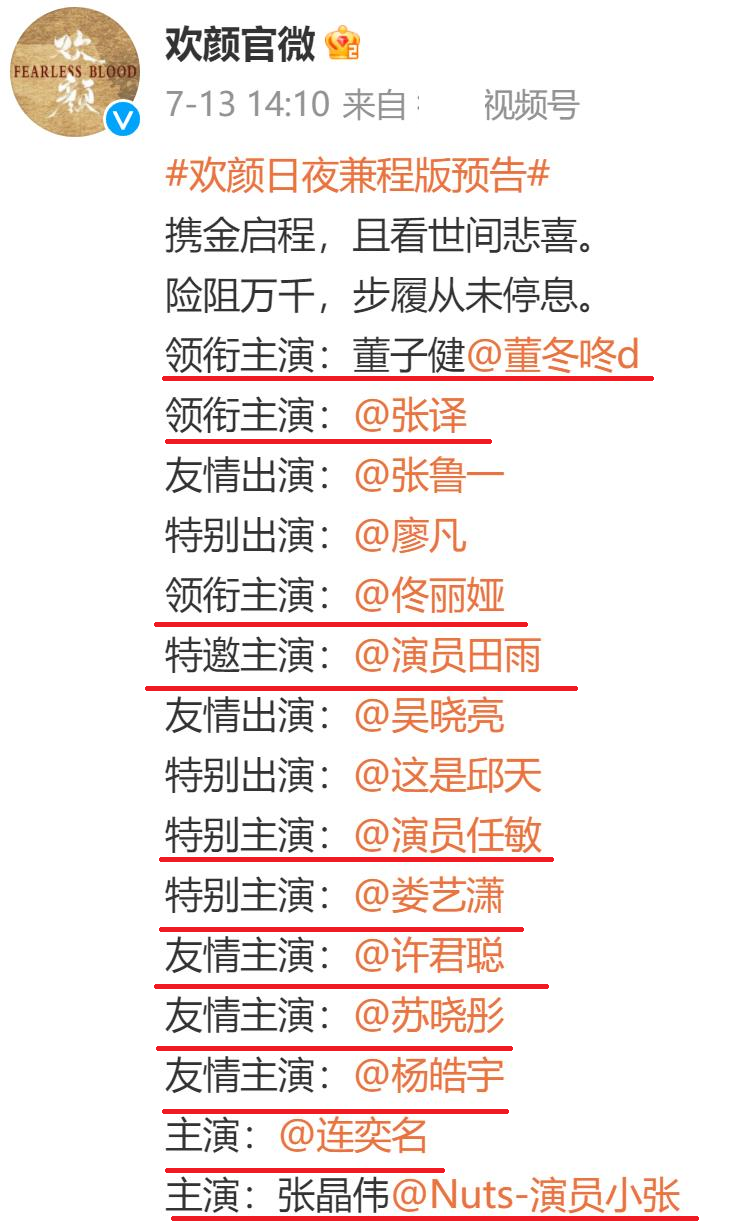Open the @杨皓宇 mention
This screenshot has height=1226, width=730.
click(429, 1076)
